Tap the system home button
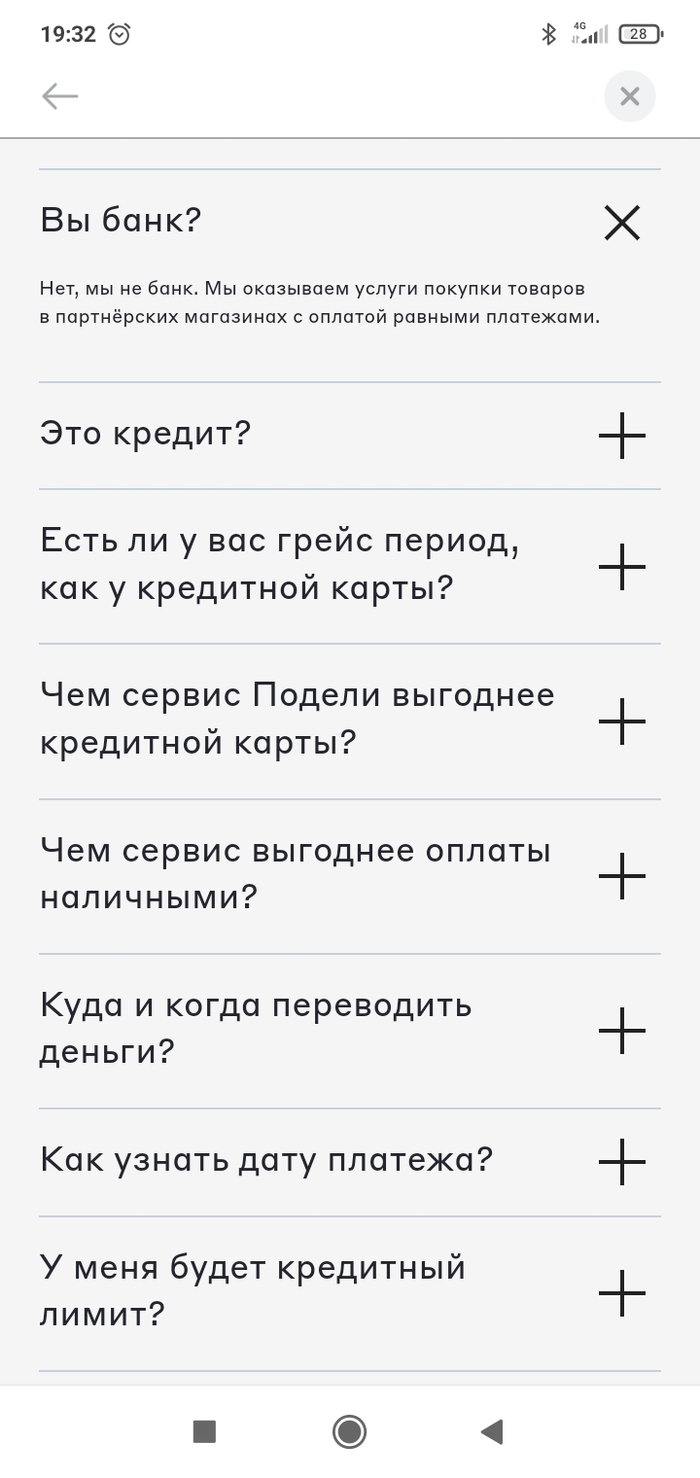Screen dimensions: 700x1478 tap(350, 1432)
